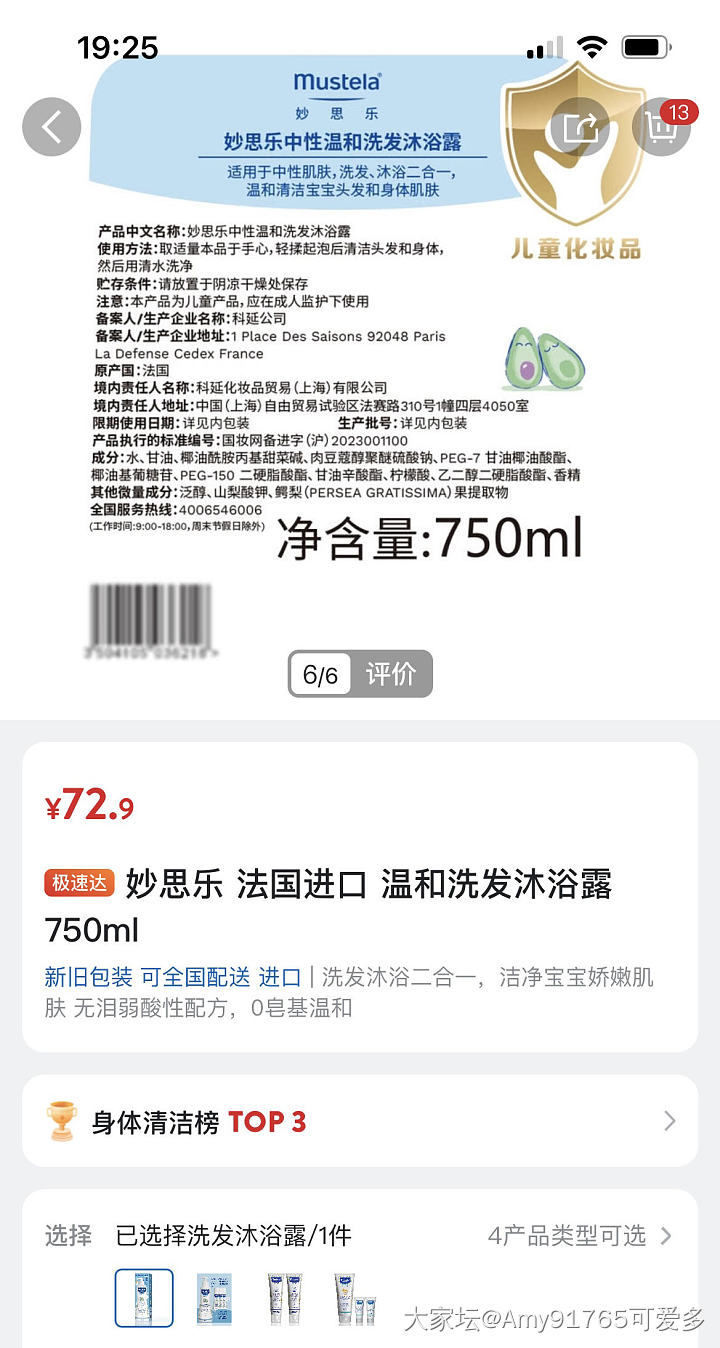Image resolution: width=720 pixels, height=1348 pixels.
Task: Open the 身体清洁榜 TOP 3 ranking
Action: [x=360, y=1121]
